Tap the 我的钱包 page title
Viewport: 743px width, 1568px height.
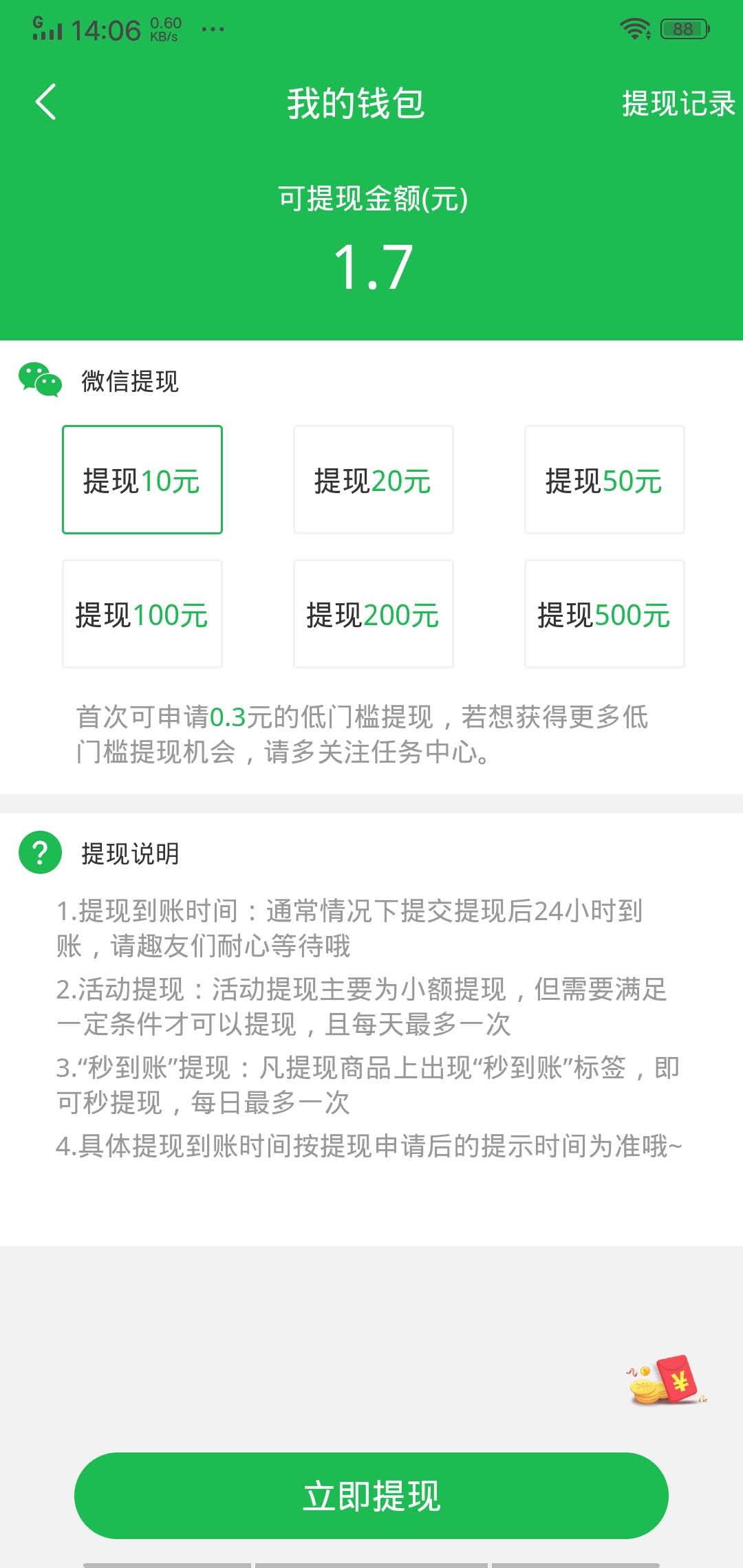tap(356, 102)
